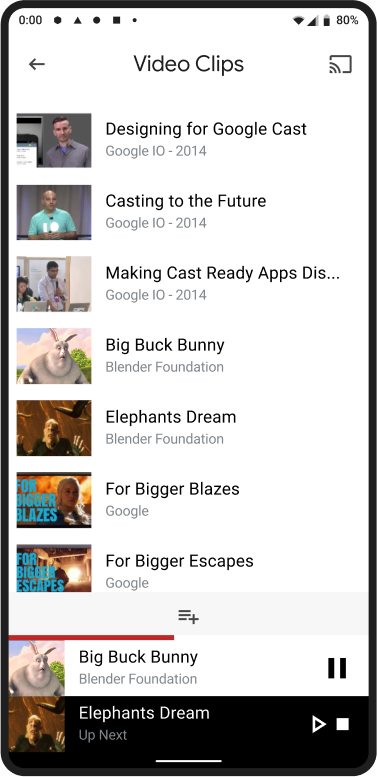Image resolution: width=377 pixels, height=777 pixels.
Task: Tap the add to queue icon
Action: click(188, 616)
